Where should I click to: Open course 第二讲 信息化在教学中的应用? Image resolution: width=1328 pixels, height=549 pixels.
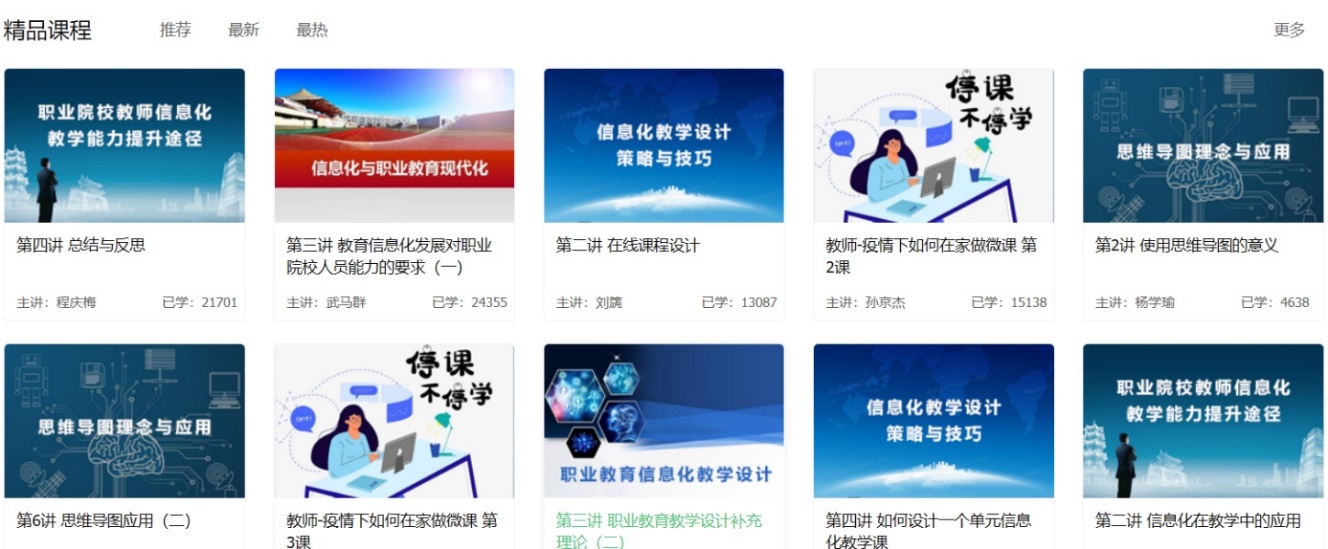coord(1197,521)
